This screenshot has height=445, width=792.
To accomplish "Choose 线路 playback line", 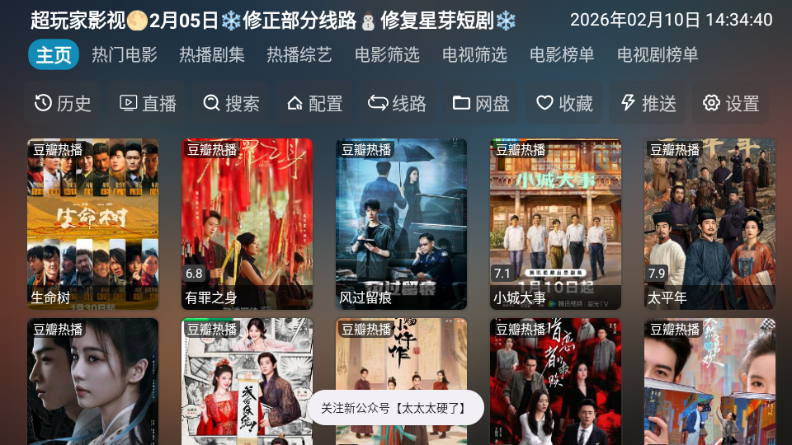I will (397, 103).
